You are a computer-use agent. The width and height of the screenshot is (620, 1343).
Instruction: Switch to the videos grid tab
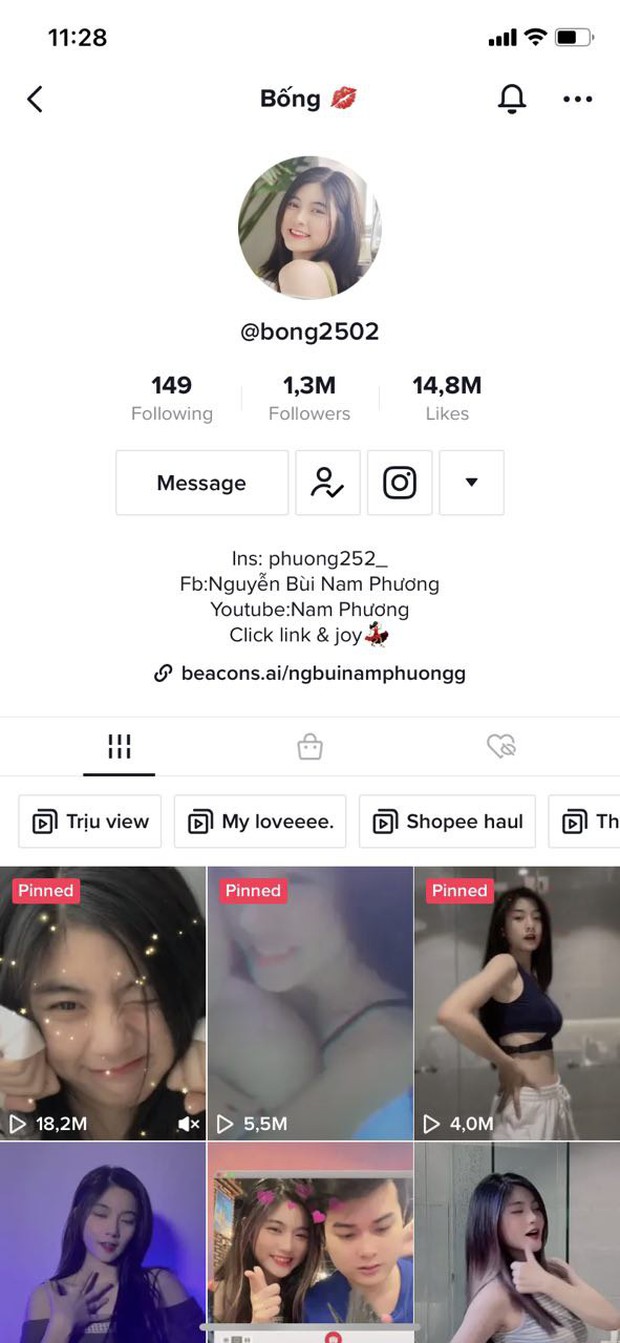(119, 746)
